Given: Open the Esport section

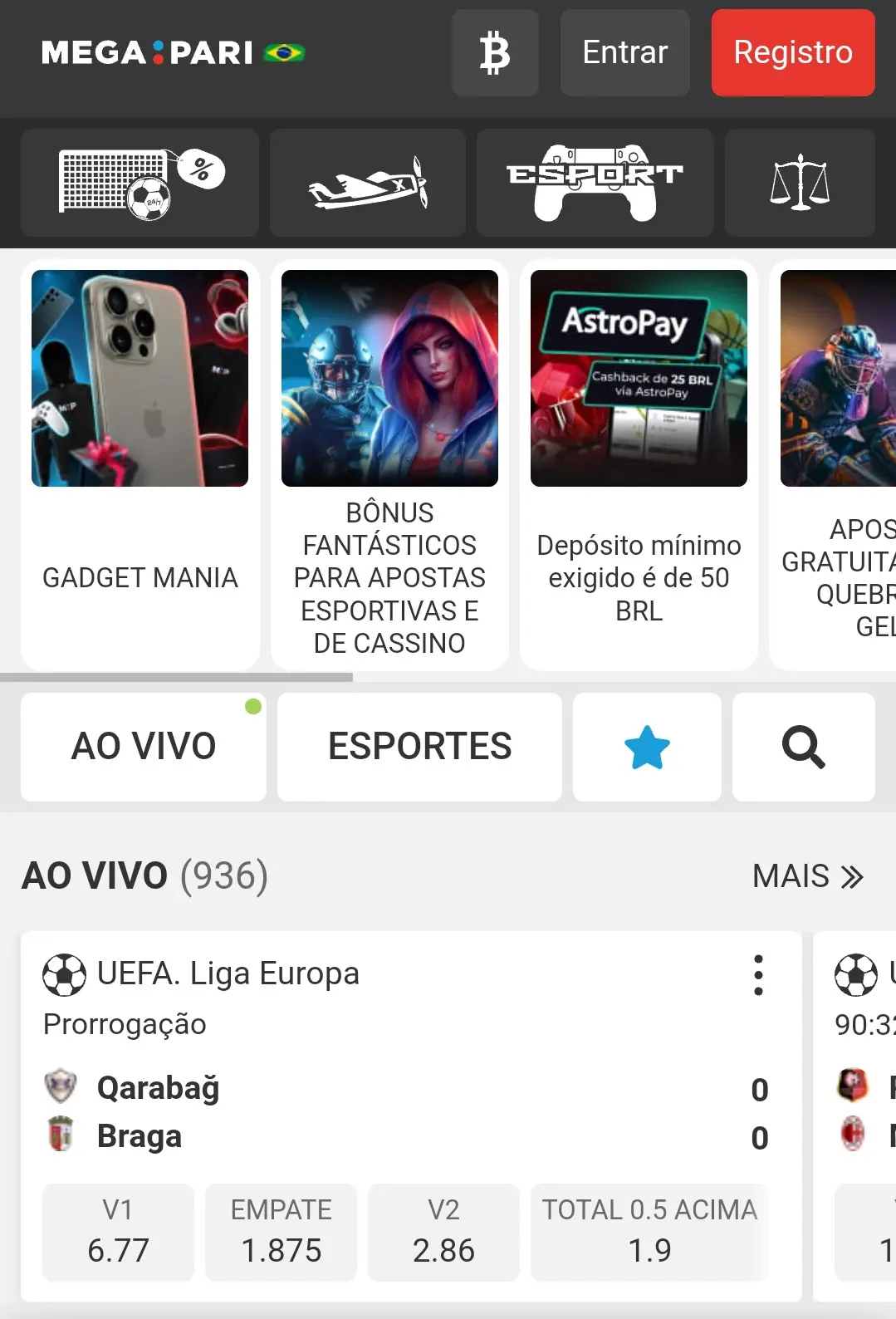Looking at the screenshot, I should point(595,183).
